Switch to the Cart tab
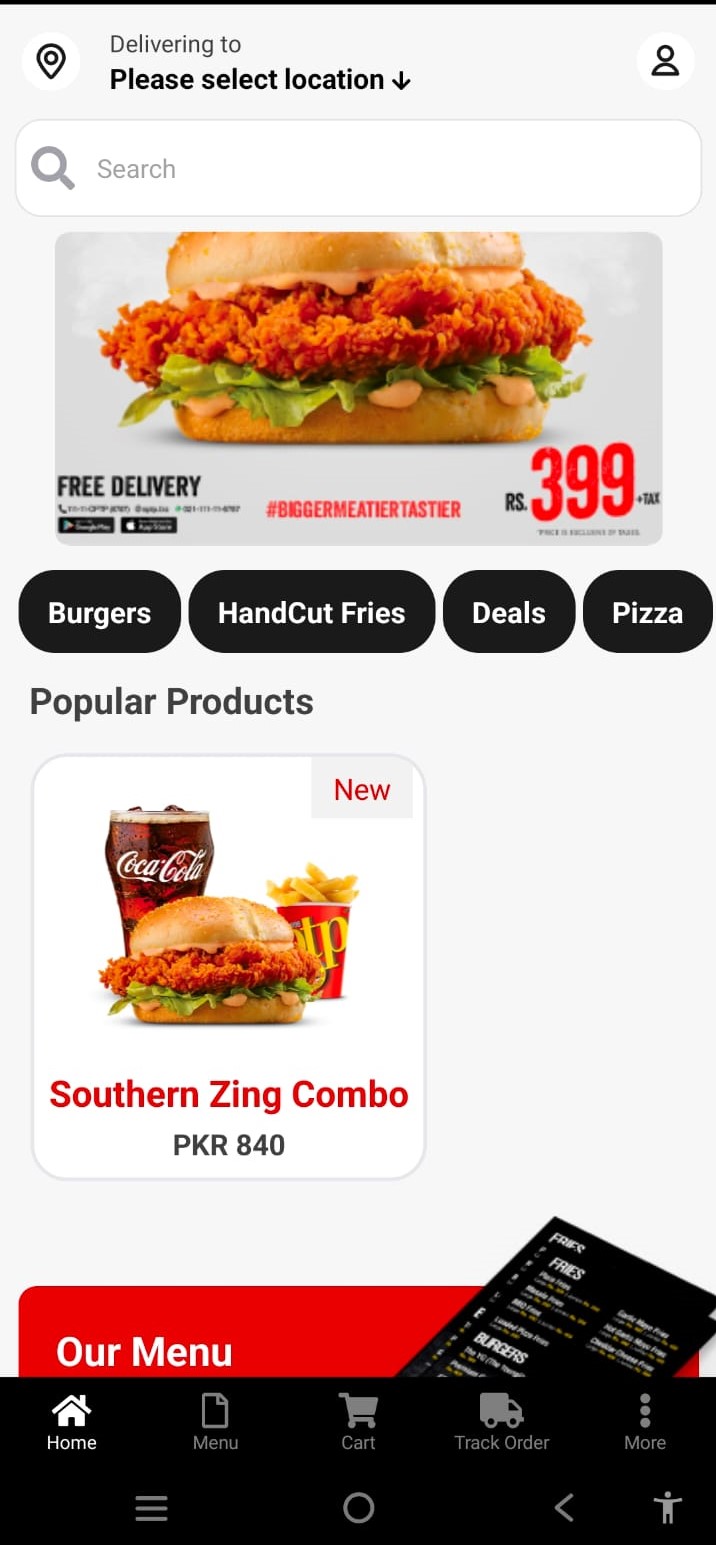The height and width of the screenshot is (1545, 716). 358,1422
